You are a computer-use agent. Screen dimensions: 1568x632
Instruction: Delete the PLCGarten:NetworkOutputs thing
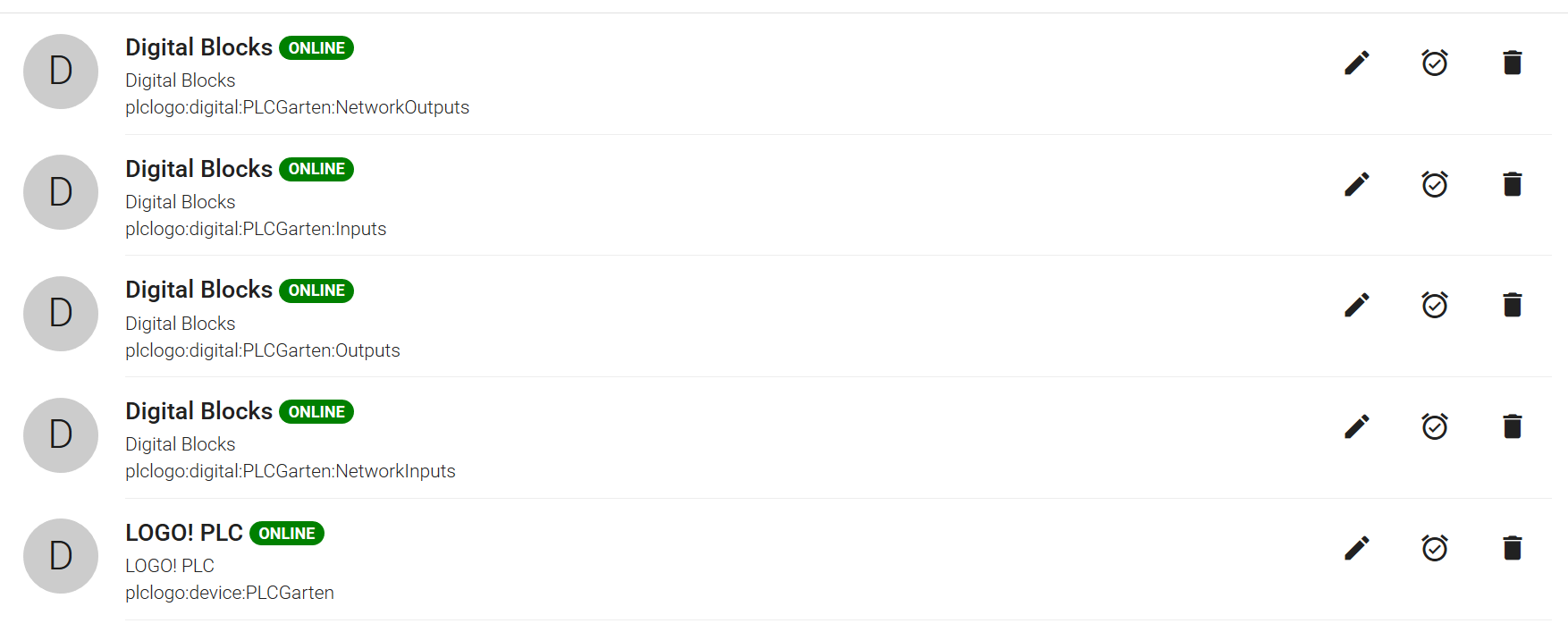1513,63
